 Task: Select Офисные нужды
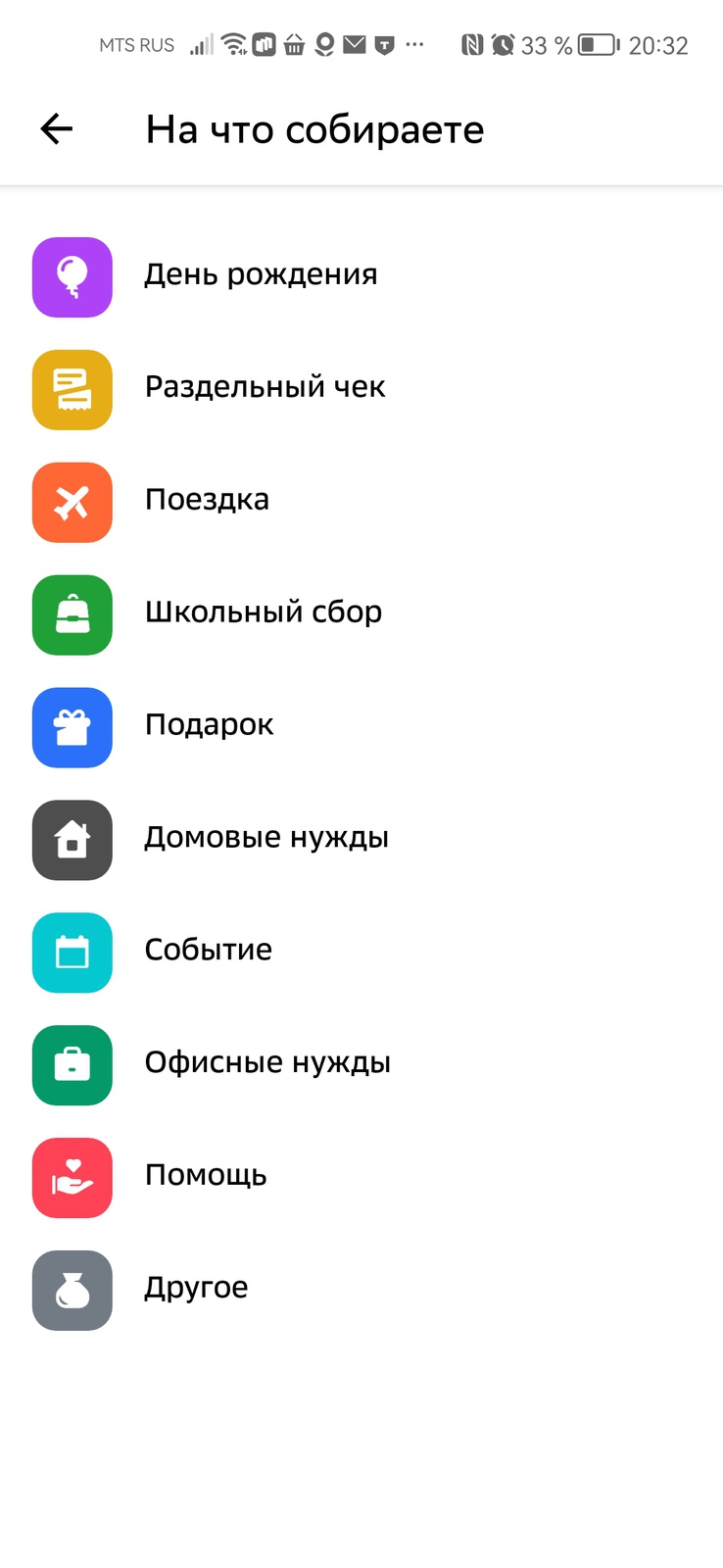click(266, 1064)
